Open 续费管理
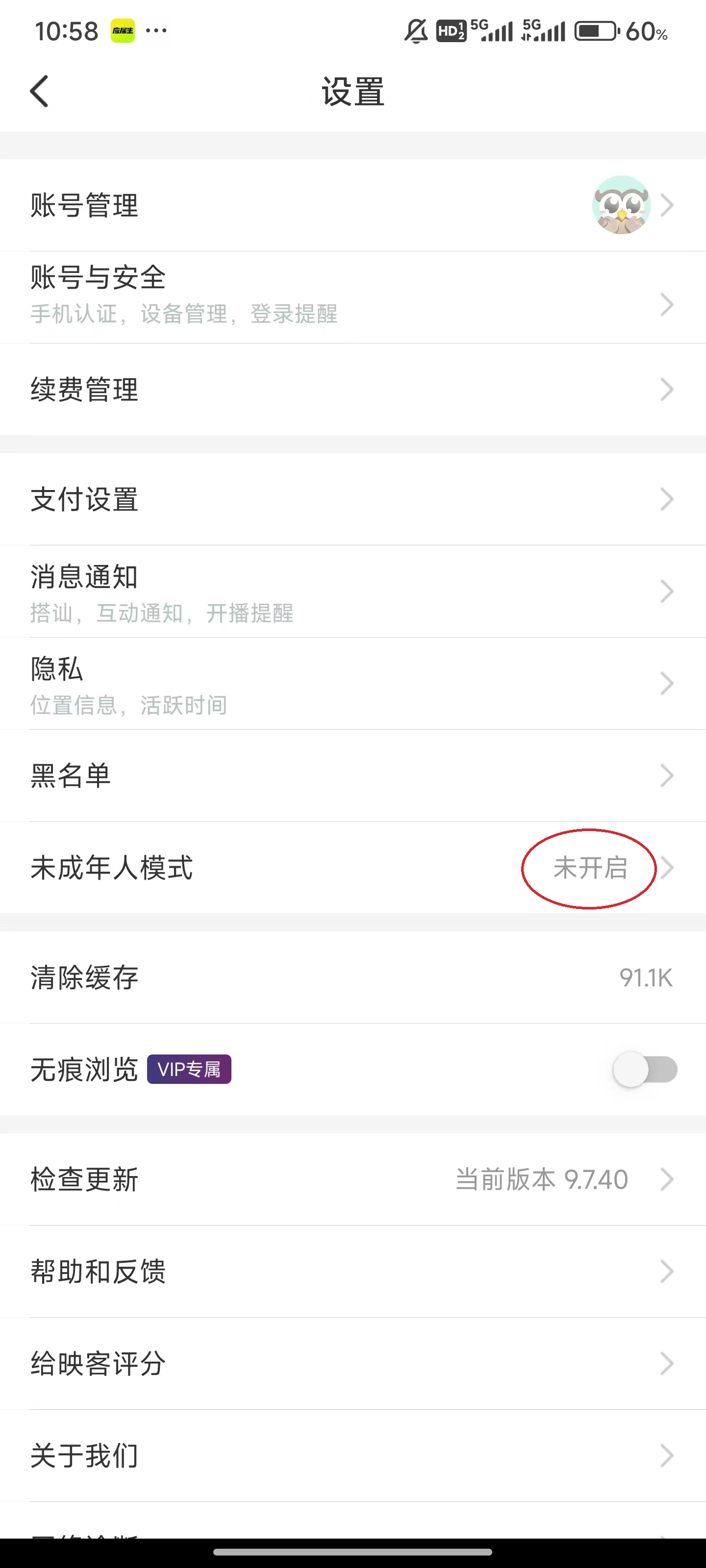Screen dimensions: 706x1568 (x=353, y=390)
